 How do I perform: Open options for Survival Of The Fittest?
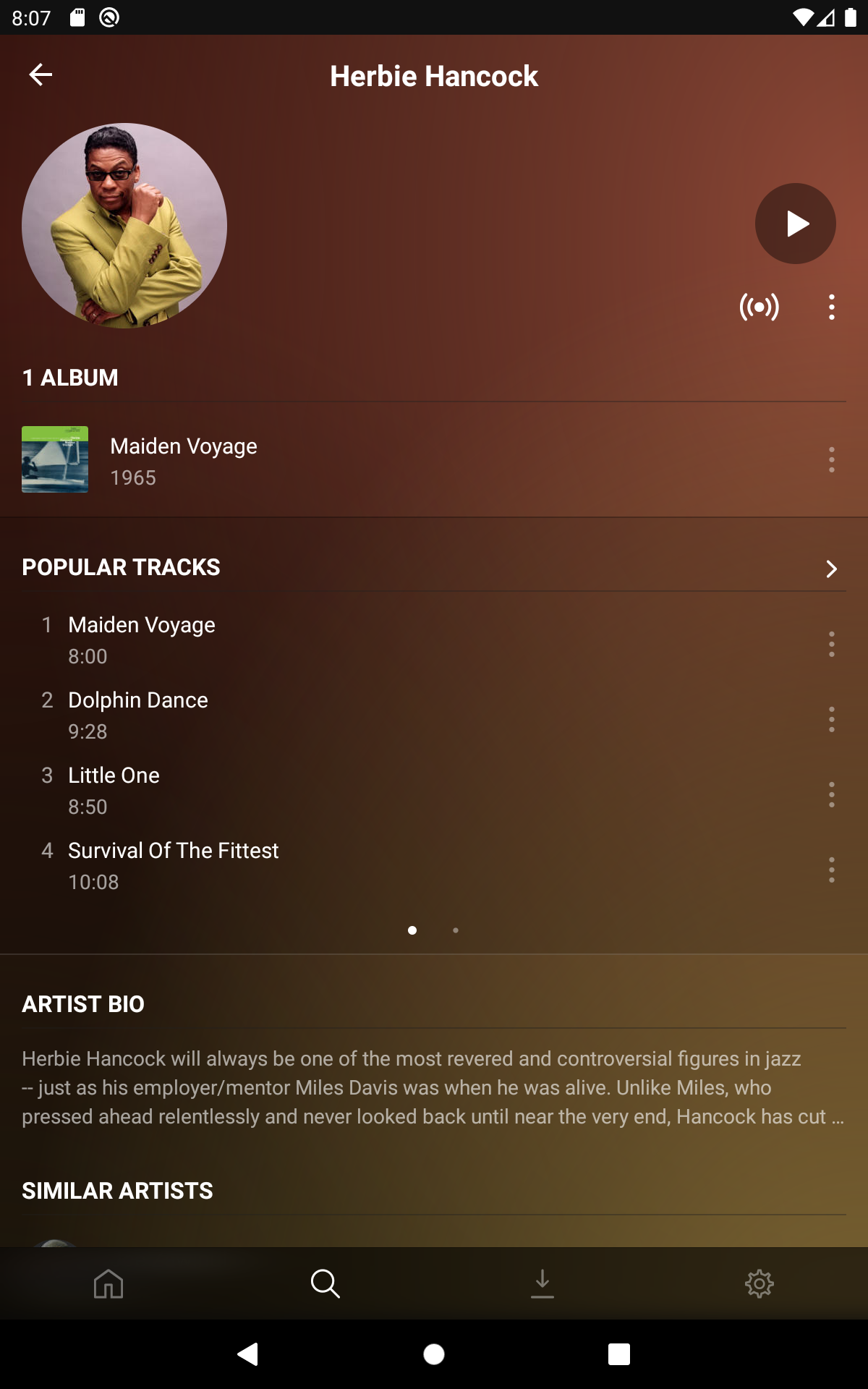point(832,870)
